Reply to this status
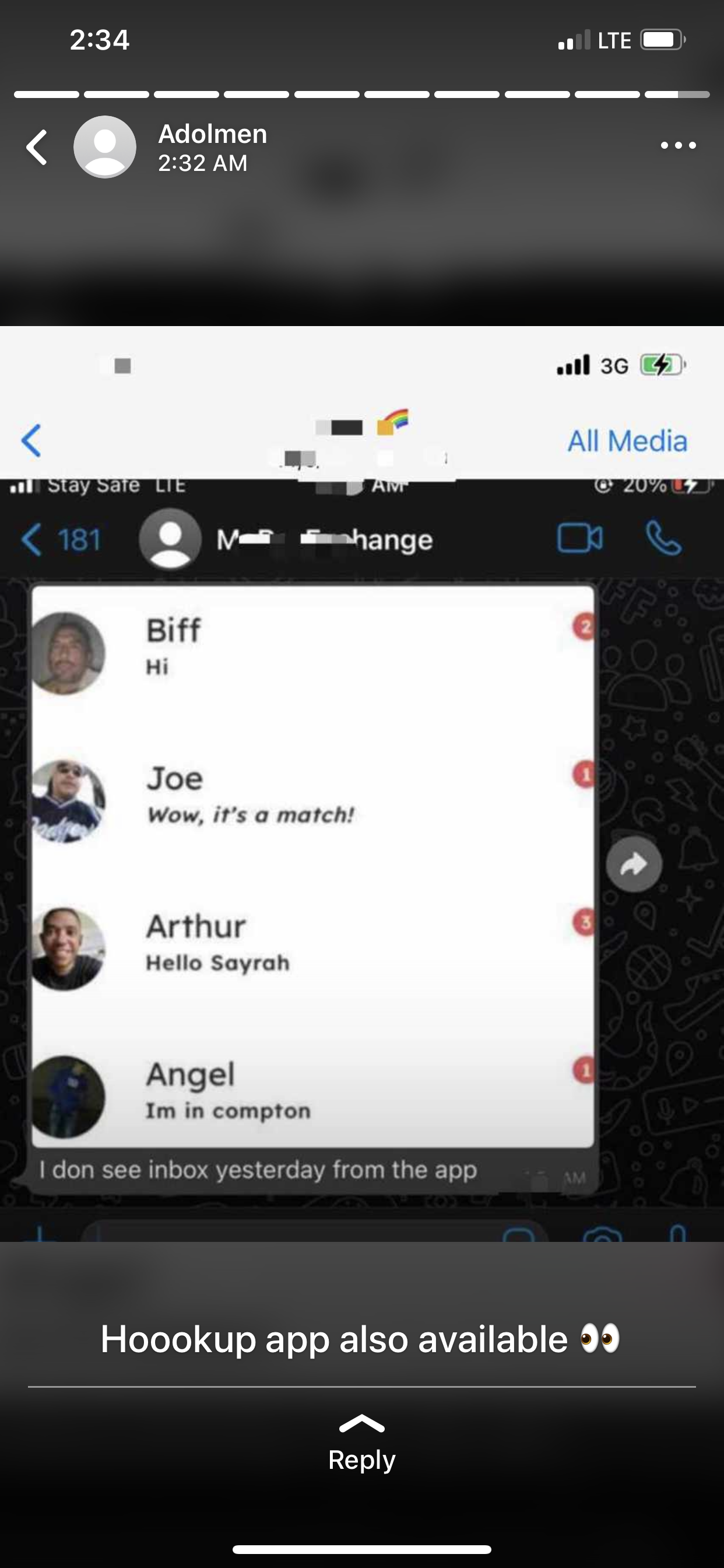724x1568 pixels. click(x=361, y=1446)
